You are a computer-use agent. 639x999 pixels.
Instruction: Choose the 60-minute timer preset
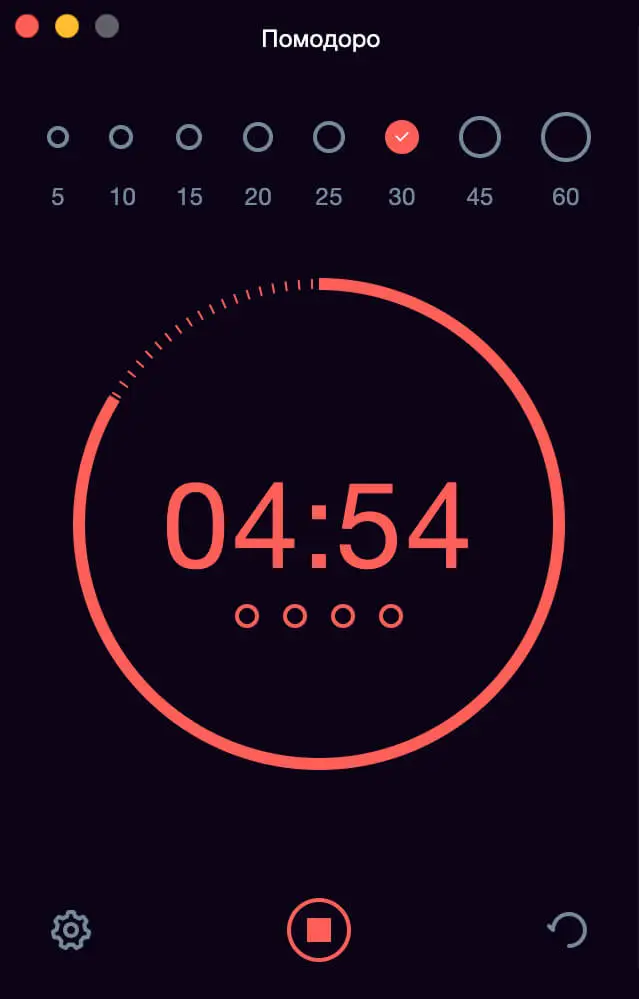click(566, 137)
